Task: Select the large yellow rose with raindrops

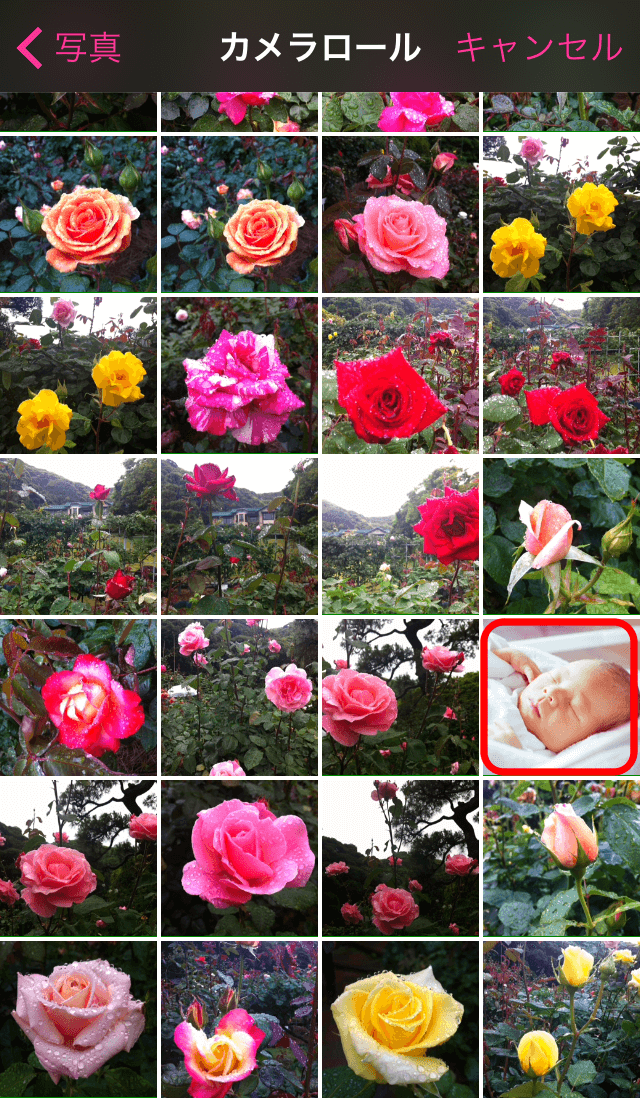Action: pyautogui.click(x=400, y=1018)
